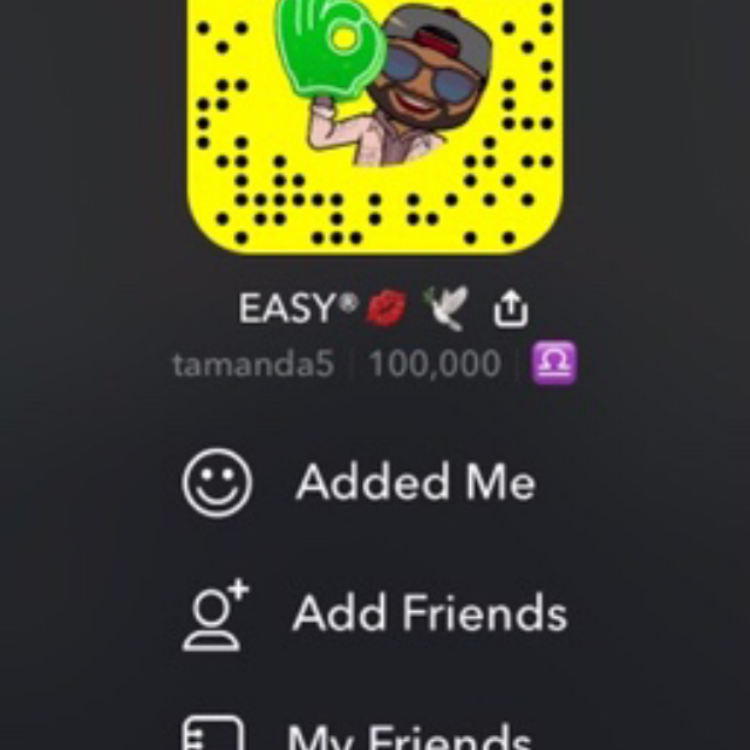Open the Added Me list
The width and height of the screenshot is (750, 750).
(414, 483)
